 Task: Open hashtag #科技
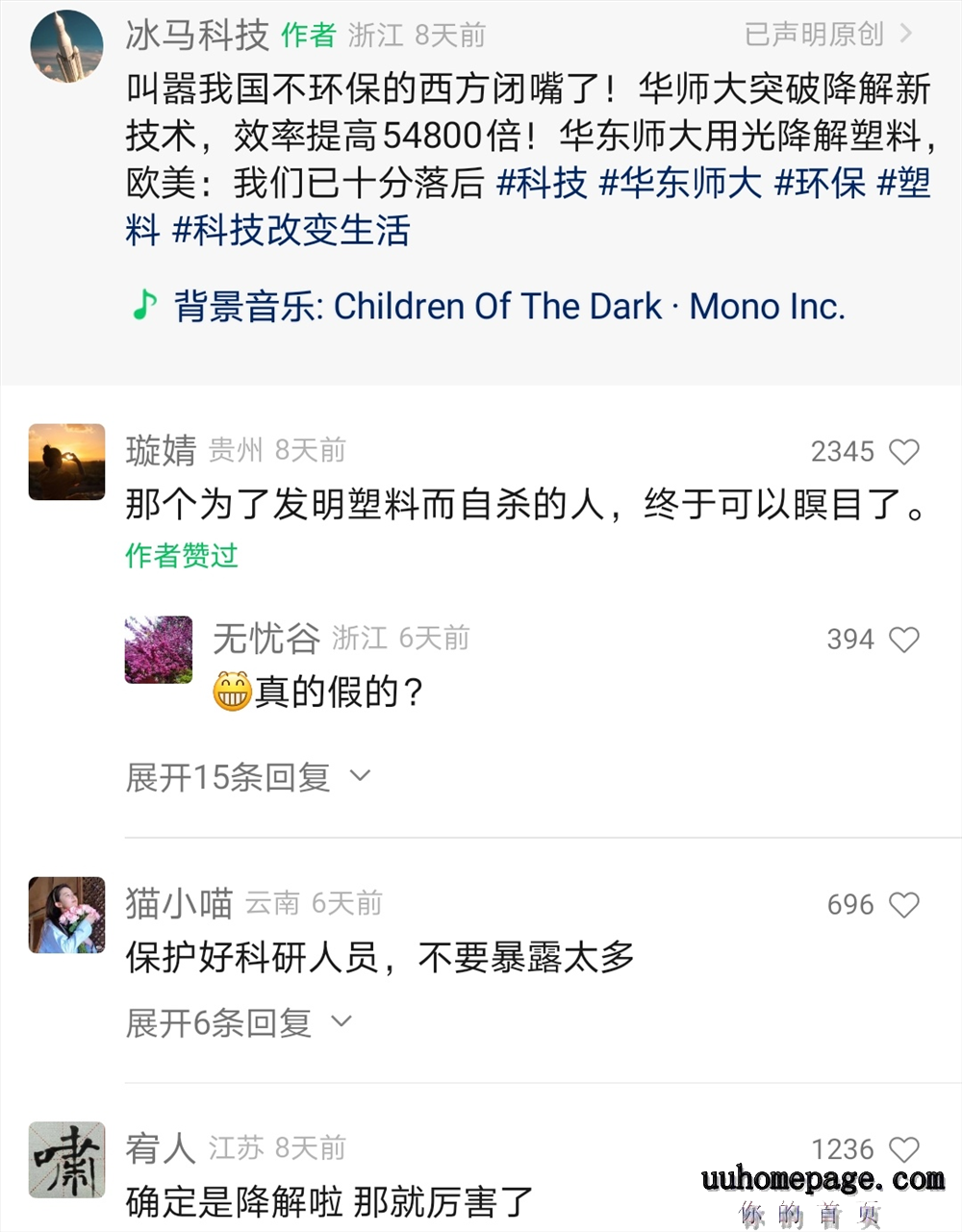coord(542,183)
